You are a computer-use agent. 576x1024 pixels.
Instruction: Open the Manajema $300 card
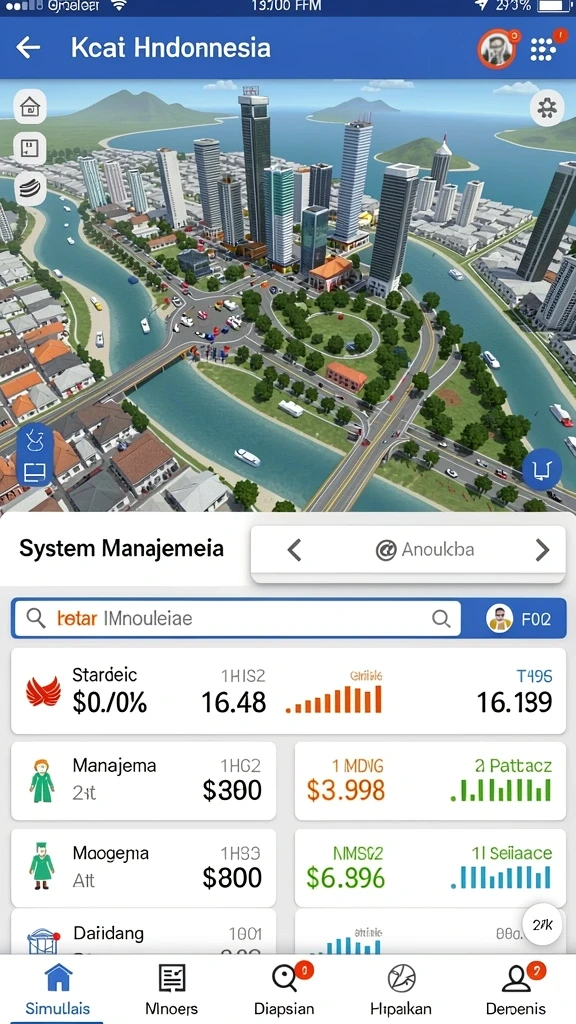click(144, 781)
